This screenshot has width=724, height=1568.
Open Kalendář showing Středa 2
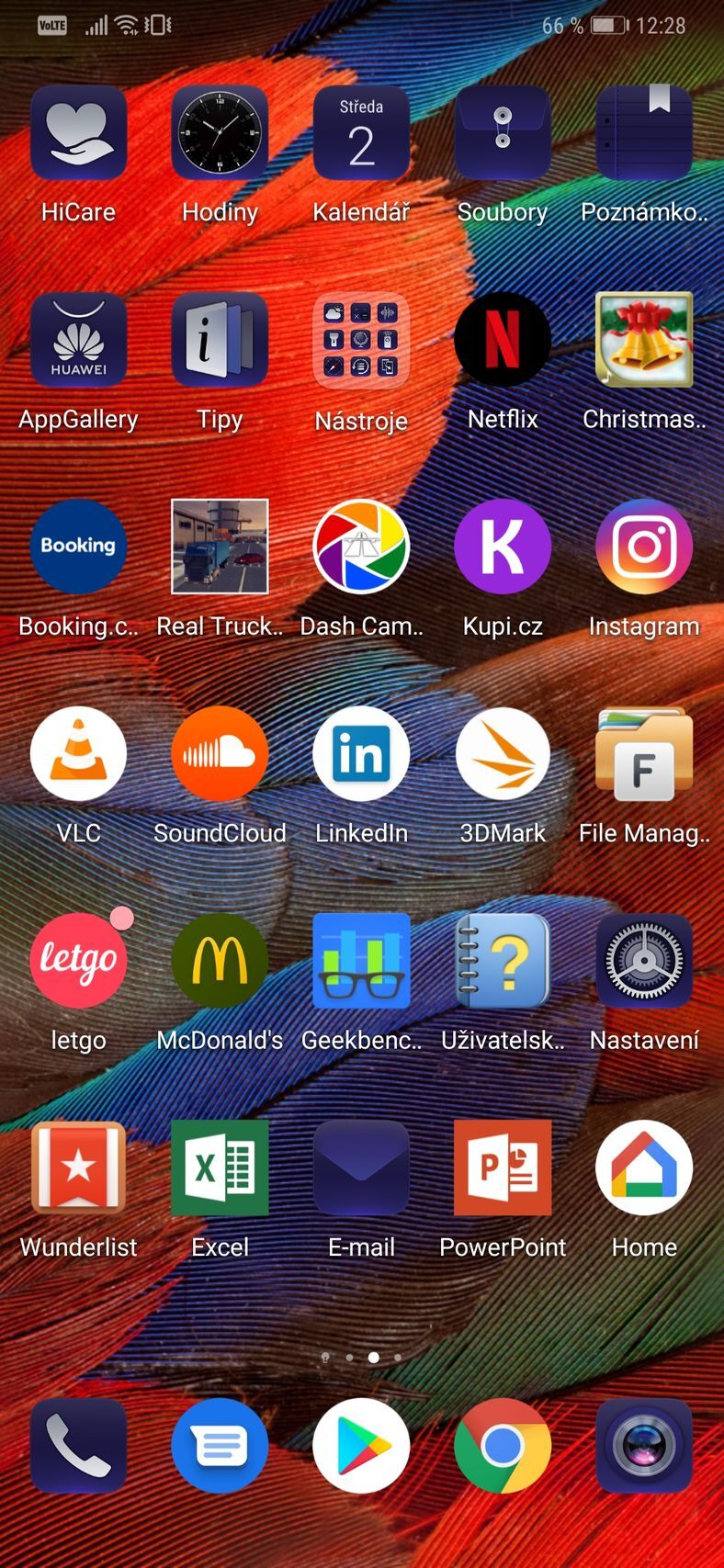pos(361,134)
